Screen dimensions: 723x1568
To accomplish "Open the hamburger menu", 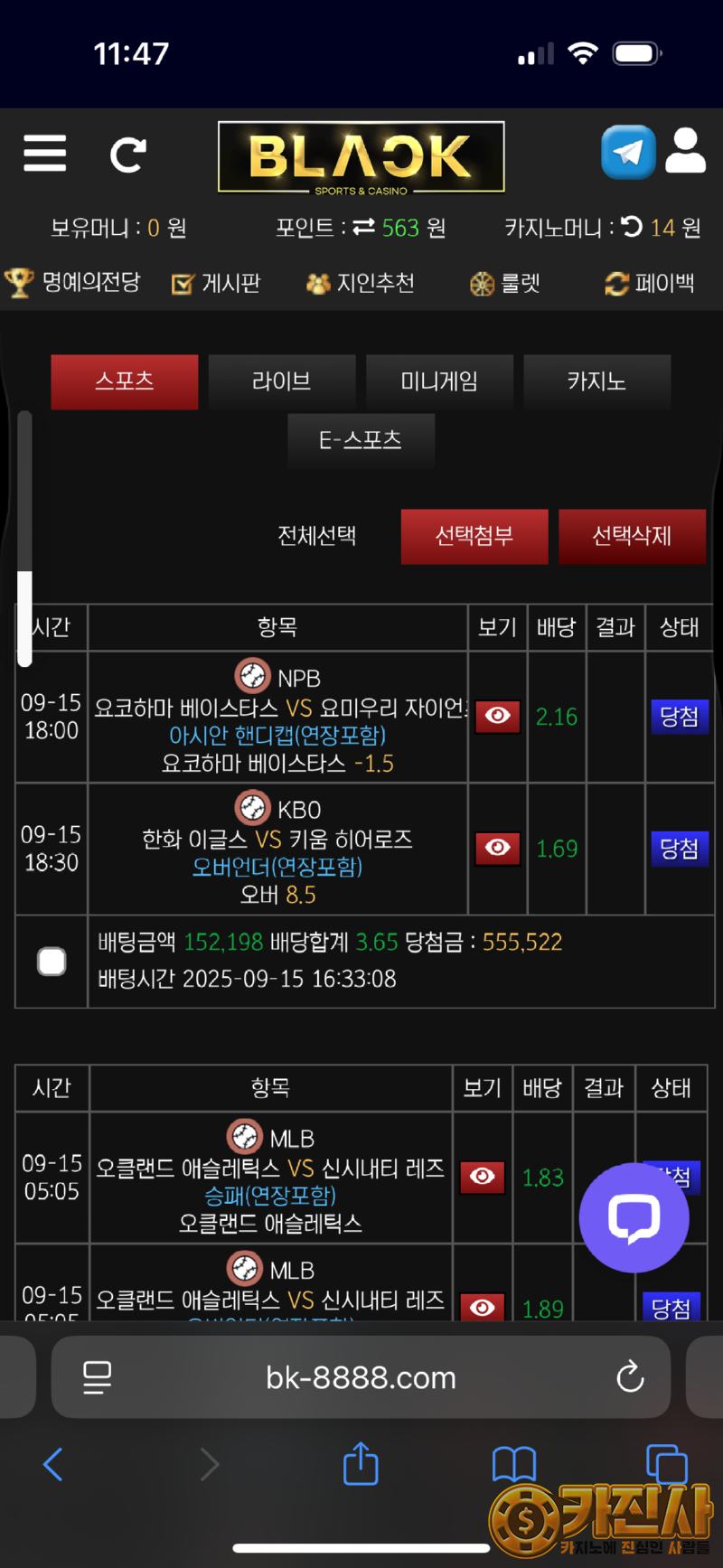I will pos(45,154).
